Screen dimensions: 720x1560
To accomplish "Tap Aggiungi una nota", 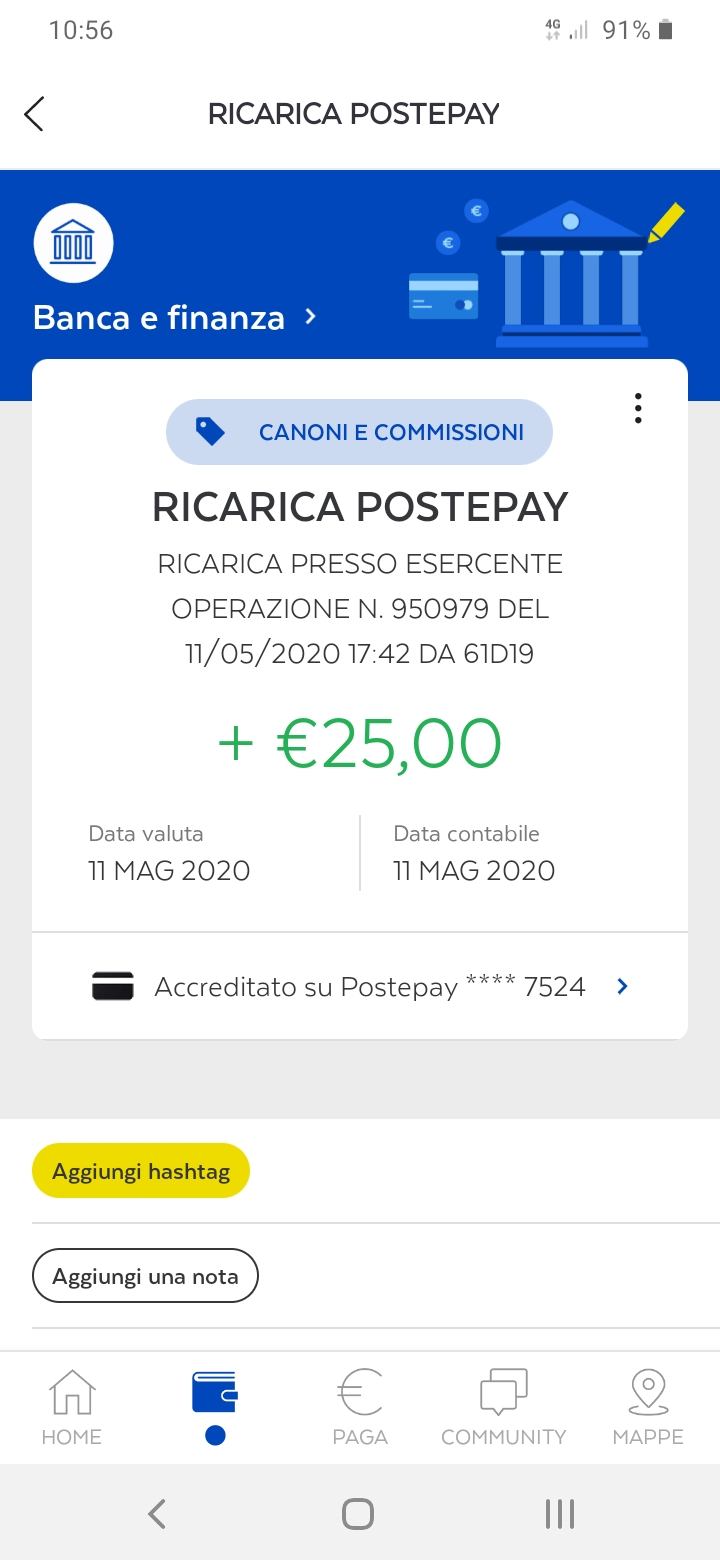I will (x=145, y=1276).
